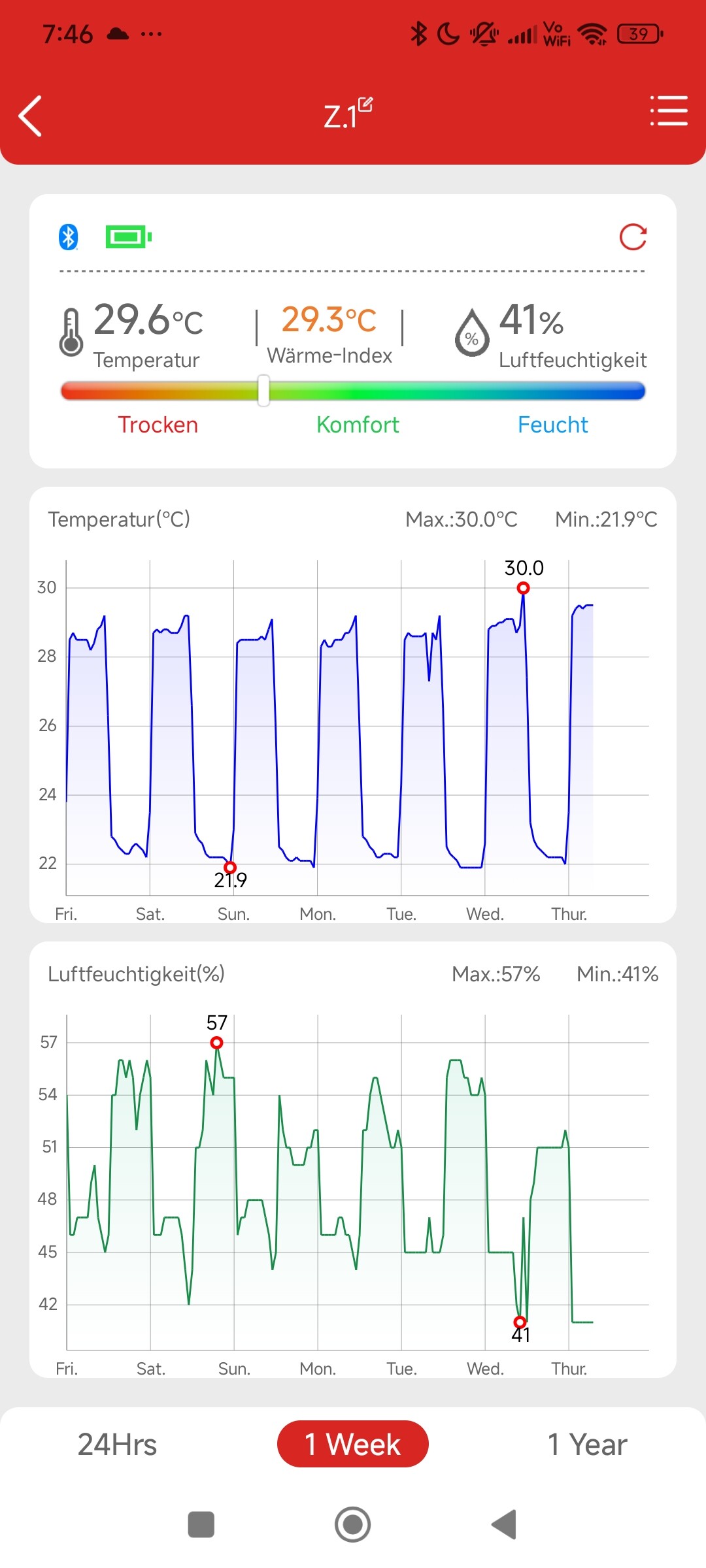Switch to the 24Hrs view

click(x=118, y=1445)
